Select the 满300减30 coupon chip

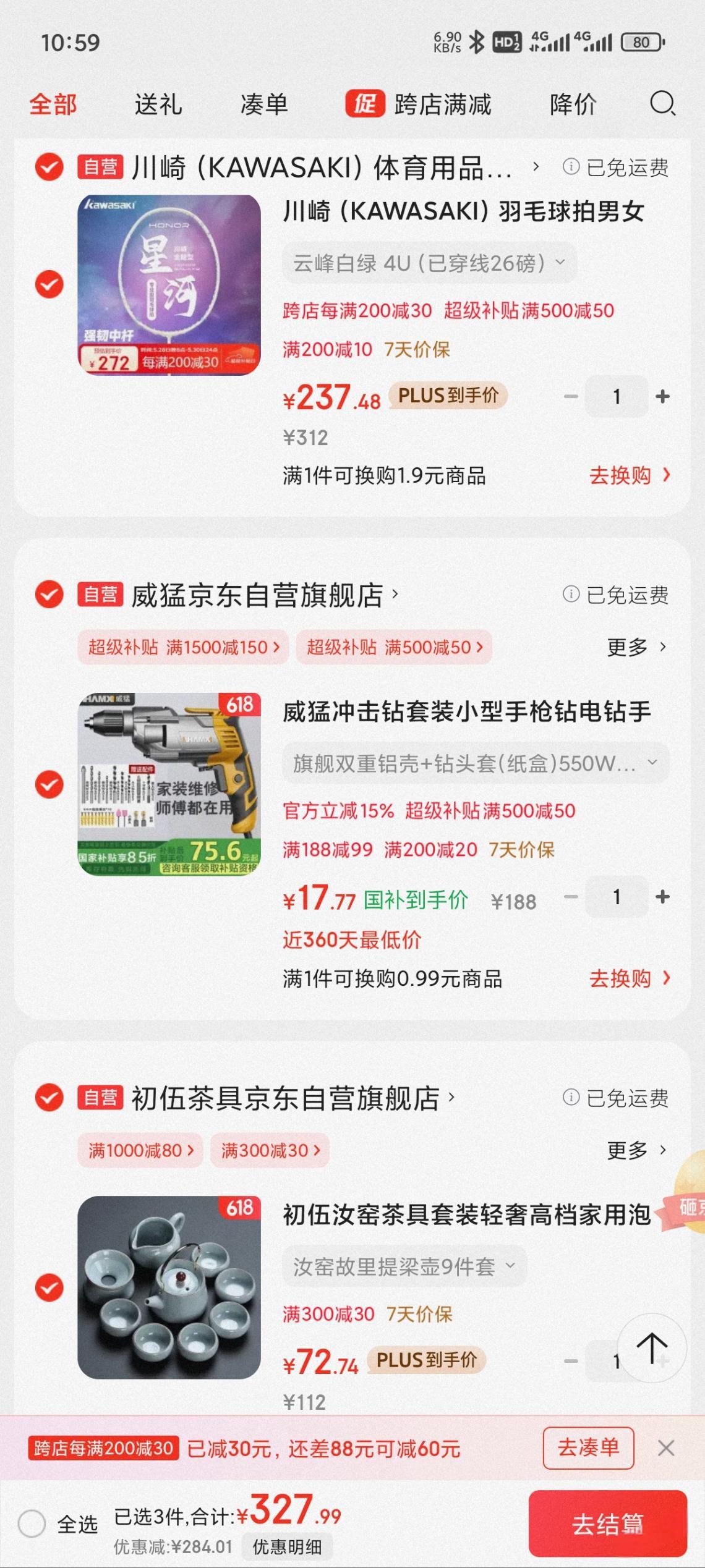point(270,1150)
